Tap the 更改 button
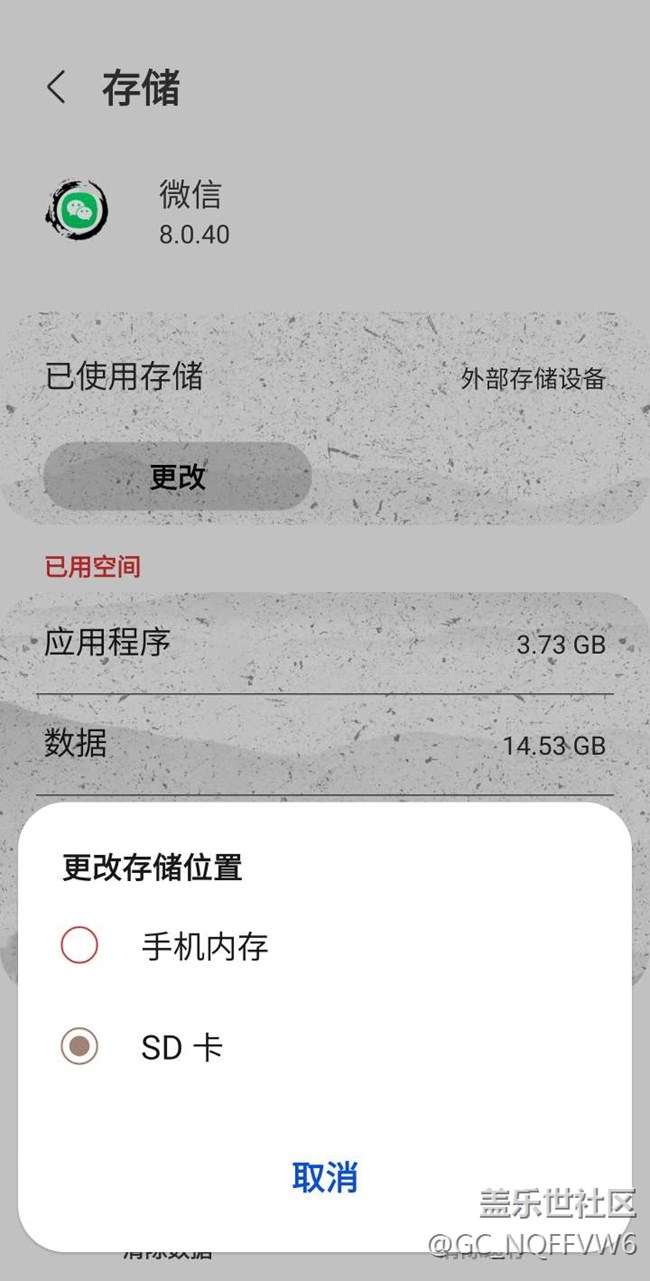The image size is (650, 1281). (x=177, y=476)
